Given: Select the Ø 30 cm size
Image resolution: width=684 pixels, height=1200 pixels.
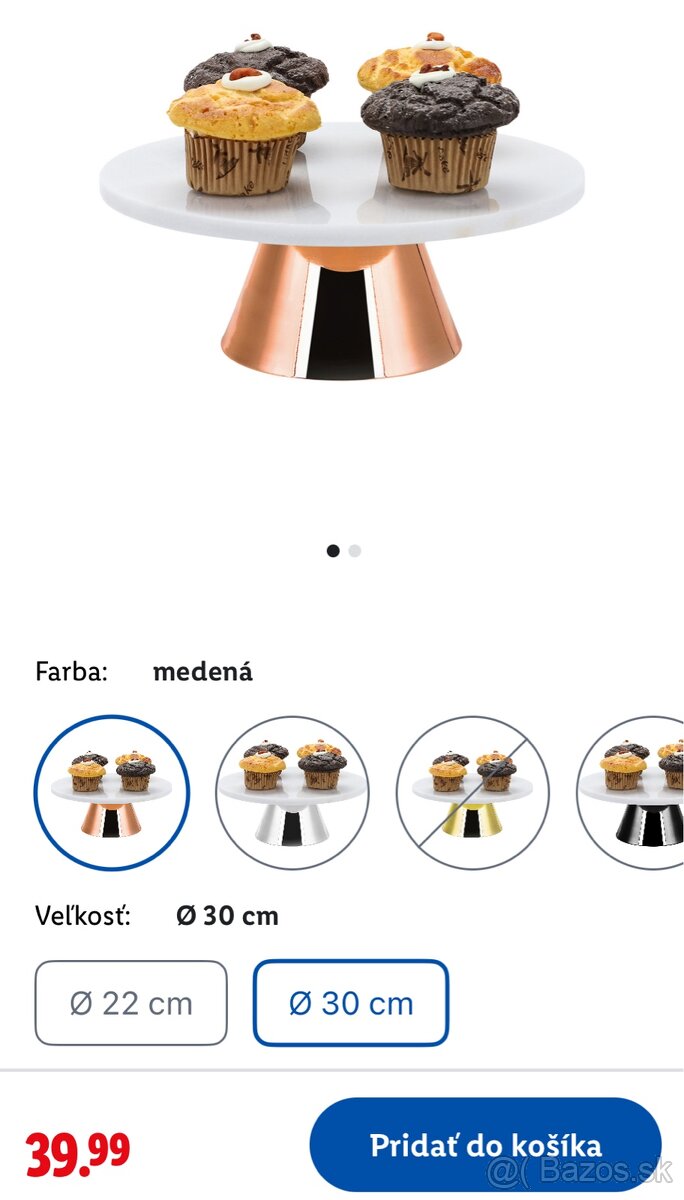Looking at the screenshot, I should coord(350,1003).
